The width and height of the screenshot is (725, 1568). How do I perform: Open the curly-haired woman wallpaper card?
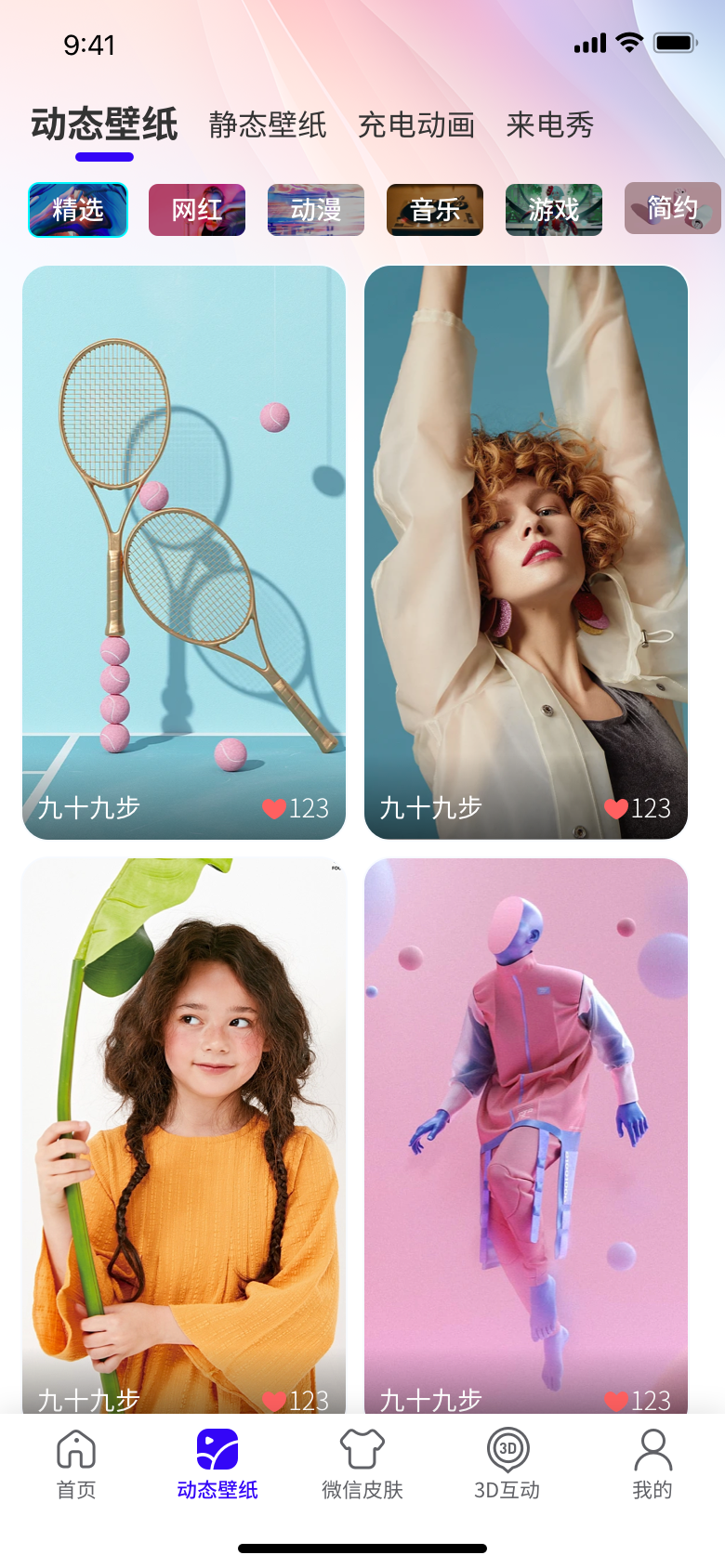tap(526, 553)
